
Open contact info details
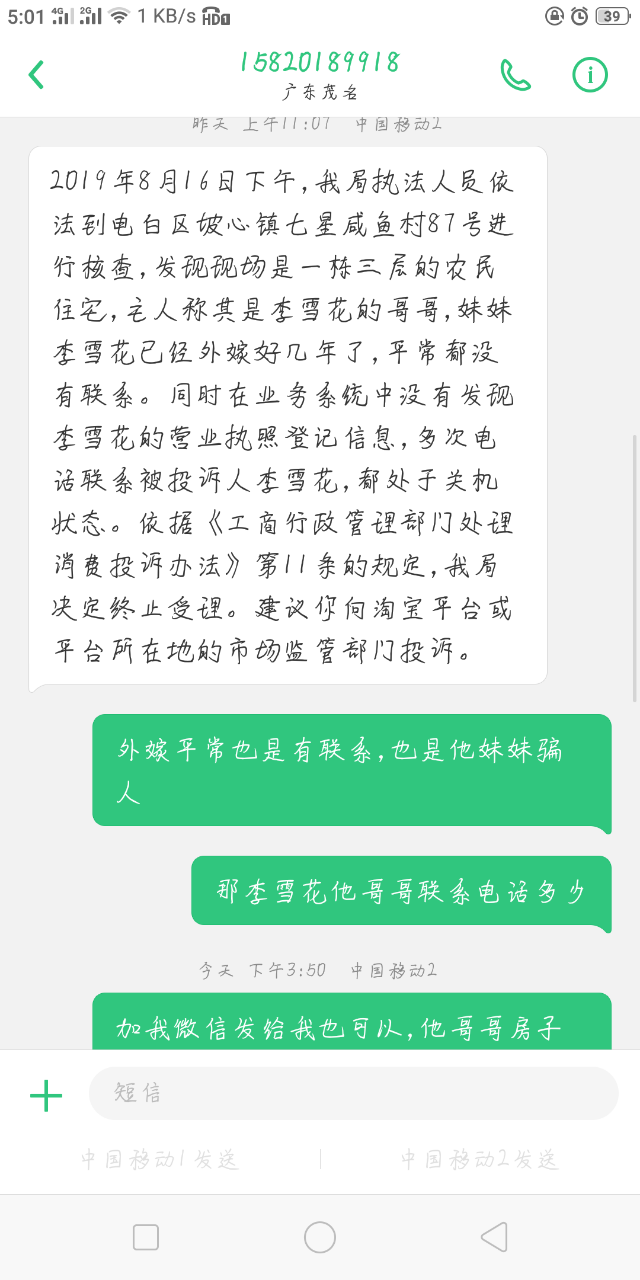590,75
